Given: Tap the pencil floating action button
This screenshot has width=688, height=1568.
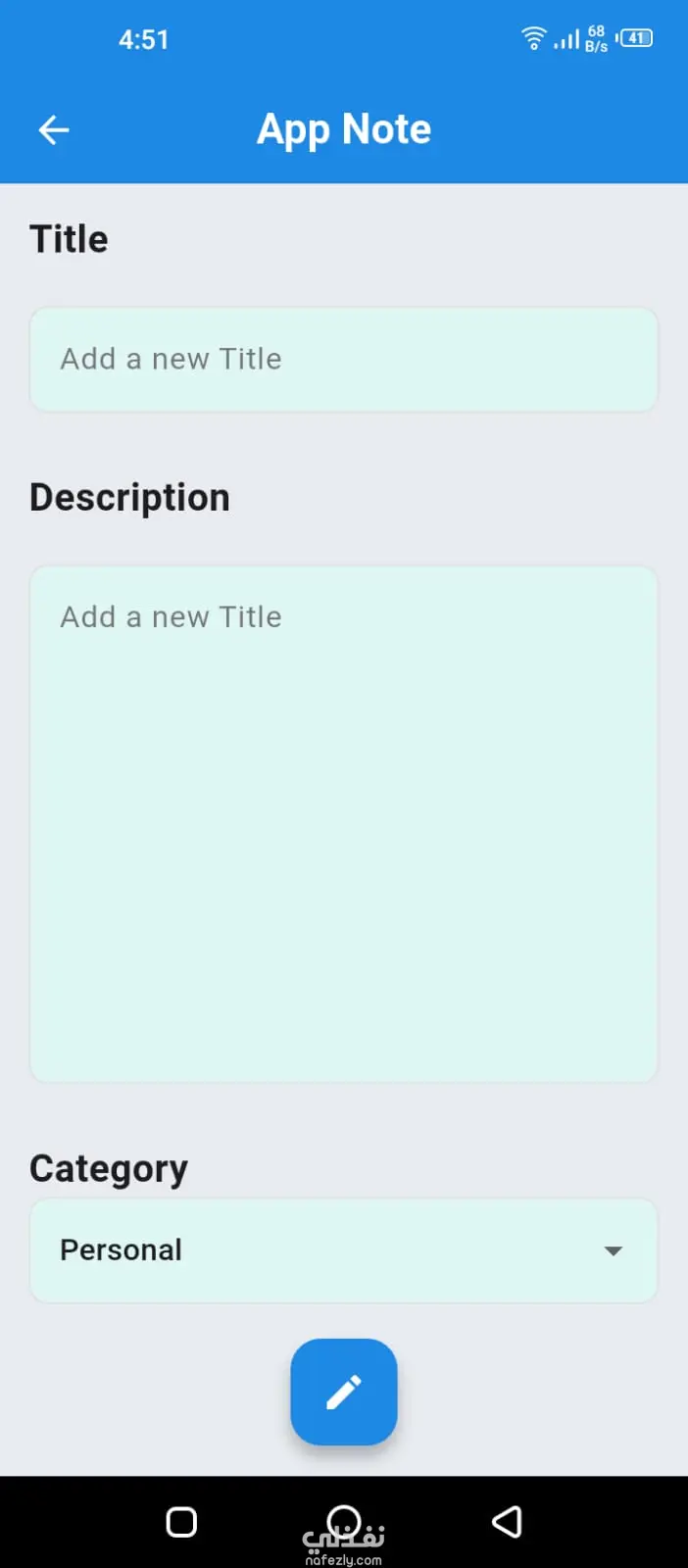Looking at the screenshot, I should point(344,1392).
